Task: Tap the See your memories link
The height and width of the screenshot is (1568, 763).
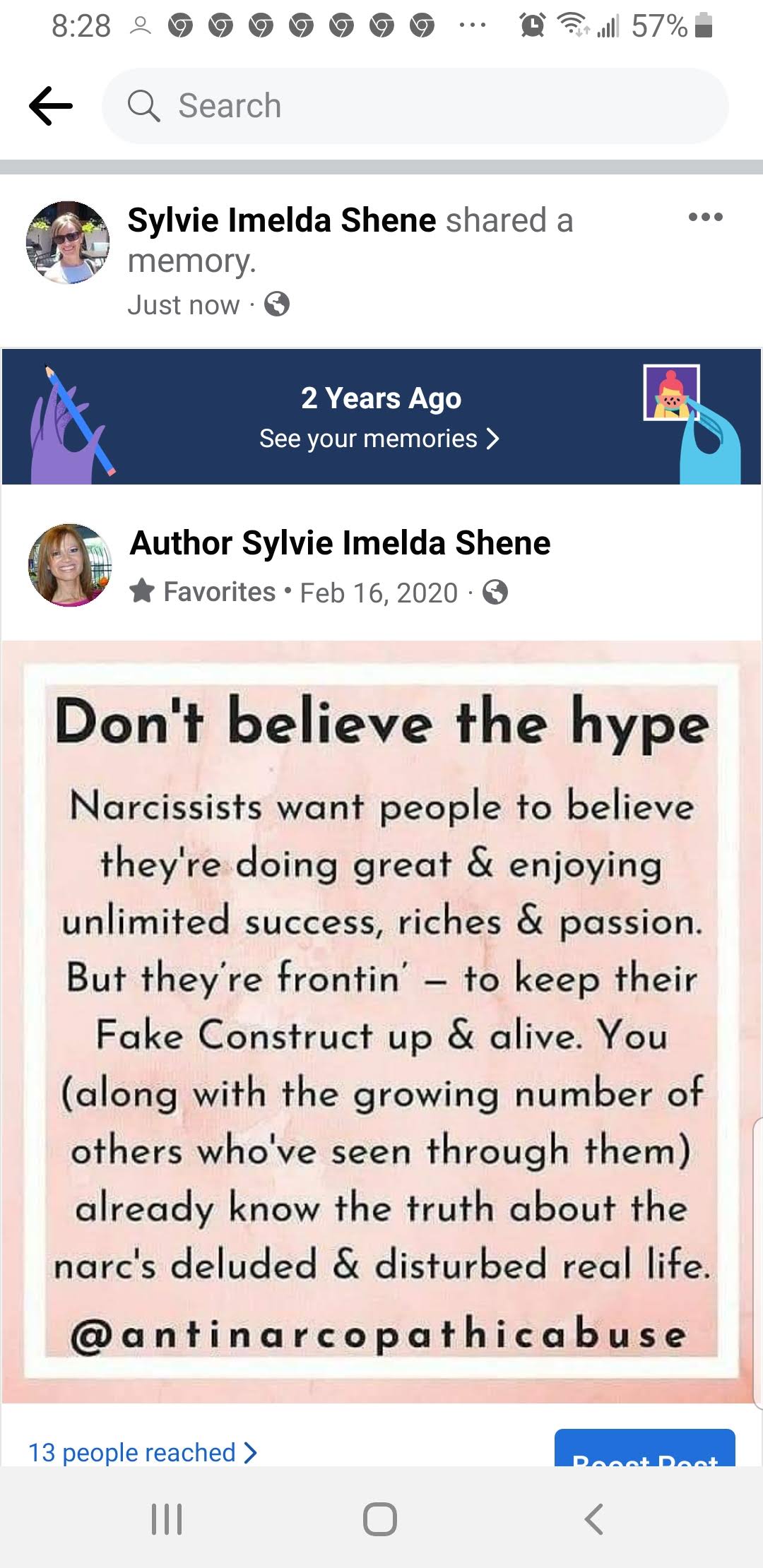Action: [x=379, y=439]
